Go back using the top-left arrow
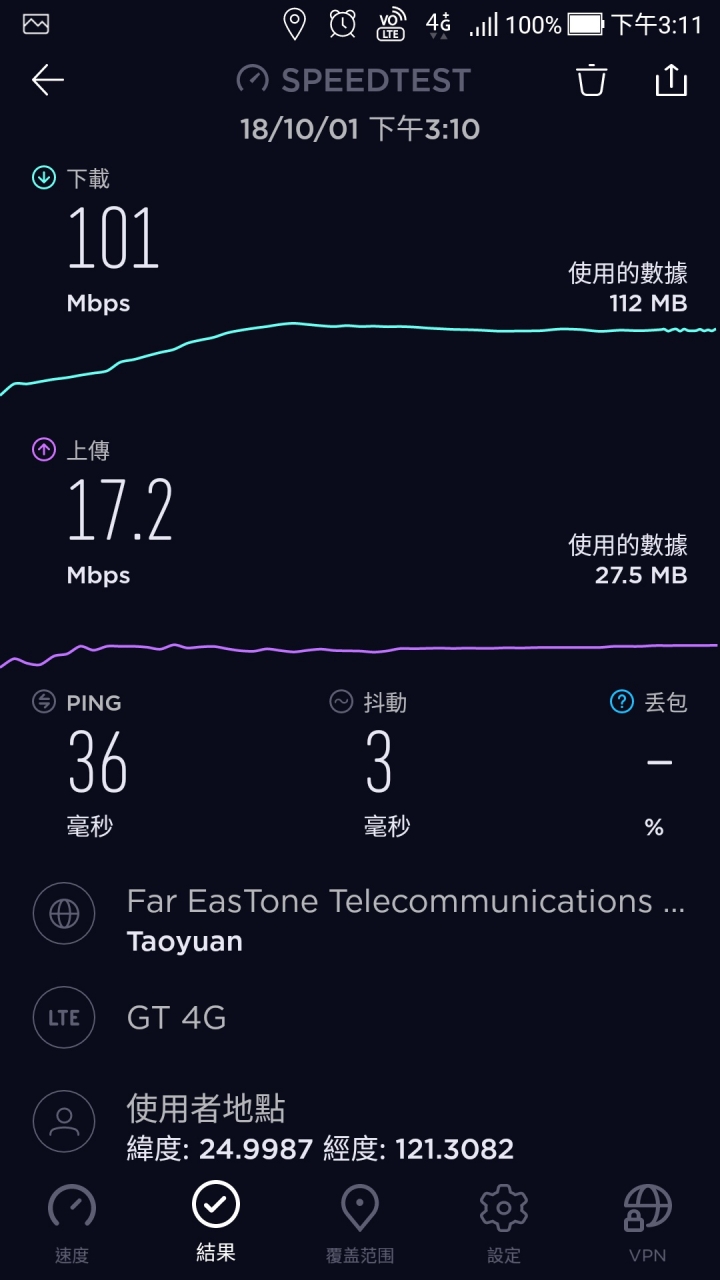 [47, 80]
